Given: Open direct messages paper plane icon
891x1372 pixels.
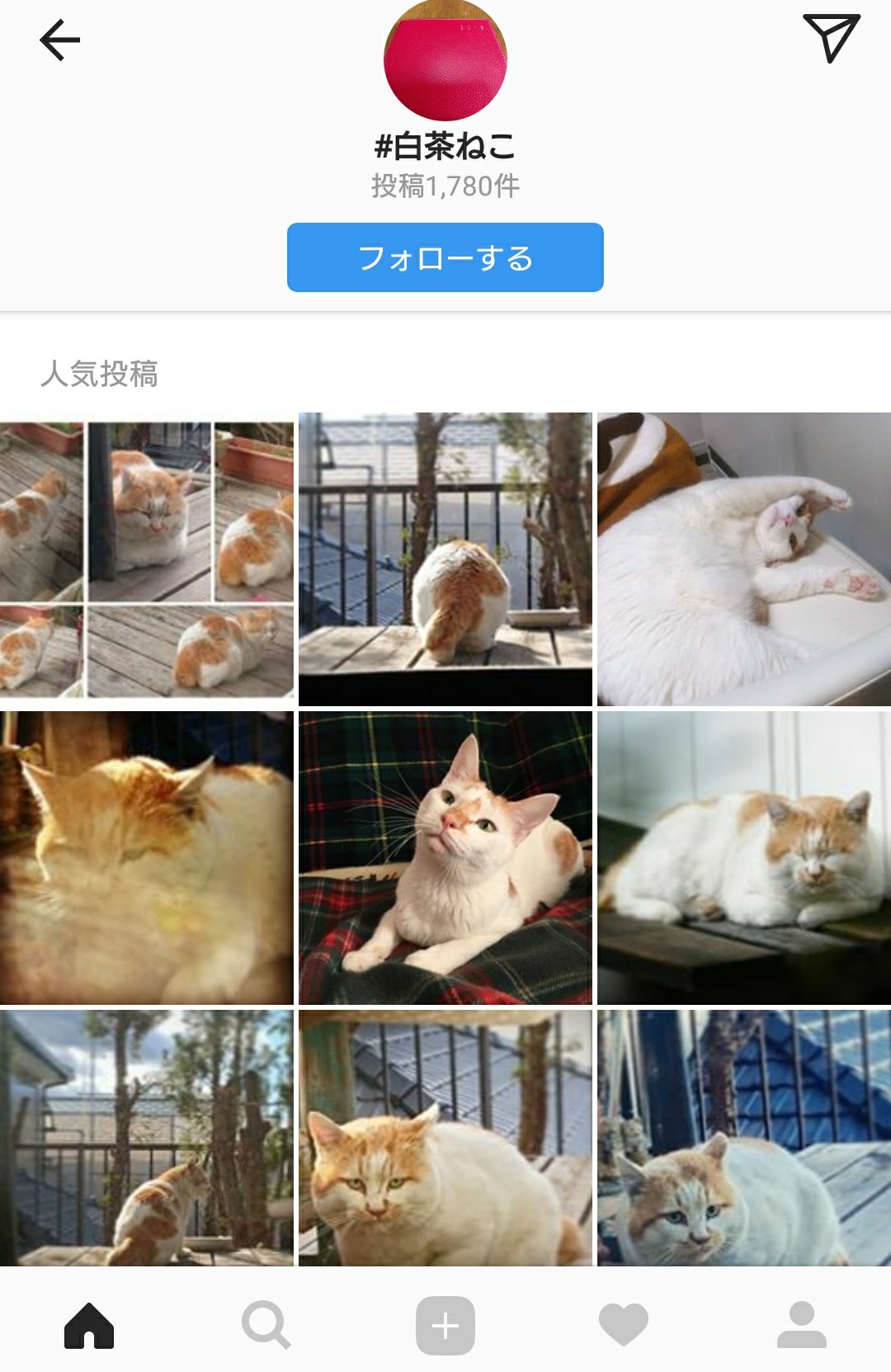Looking at the screenshot, I should coord(831,38).
